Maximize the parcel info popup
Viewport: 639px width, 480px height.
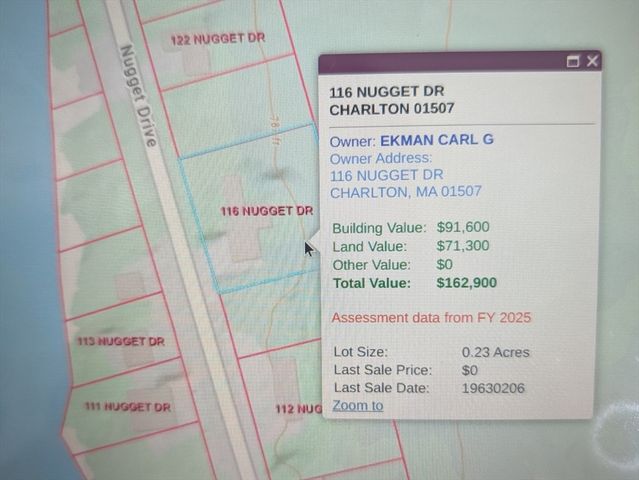tap(573, 61)
